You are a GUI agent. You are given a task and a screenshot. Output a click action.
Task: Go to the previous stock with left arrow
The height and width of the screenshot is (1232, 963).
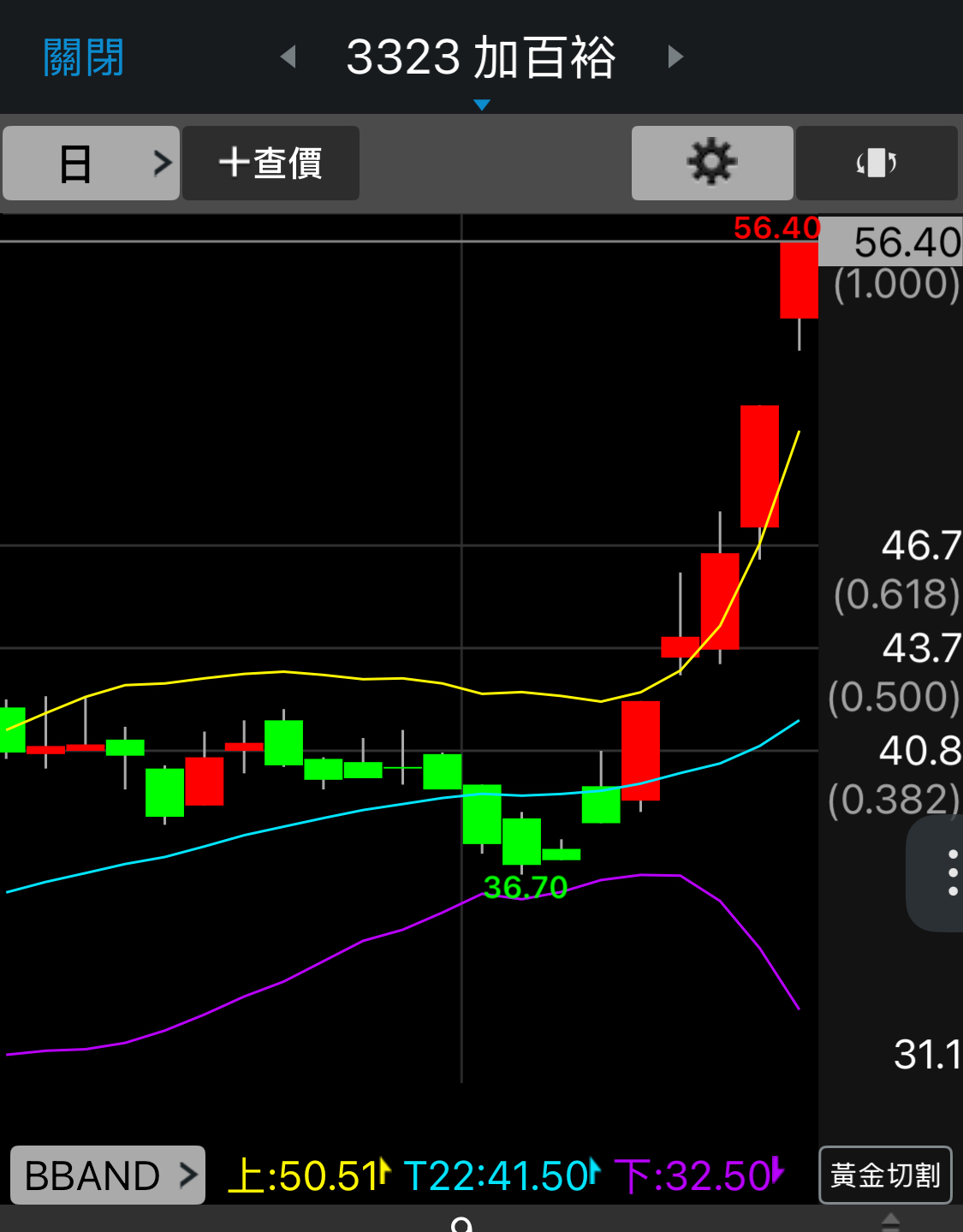(x=288, y=57)
